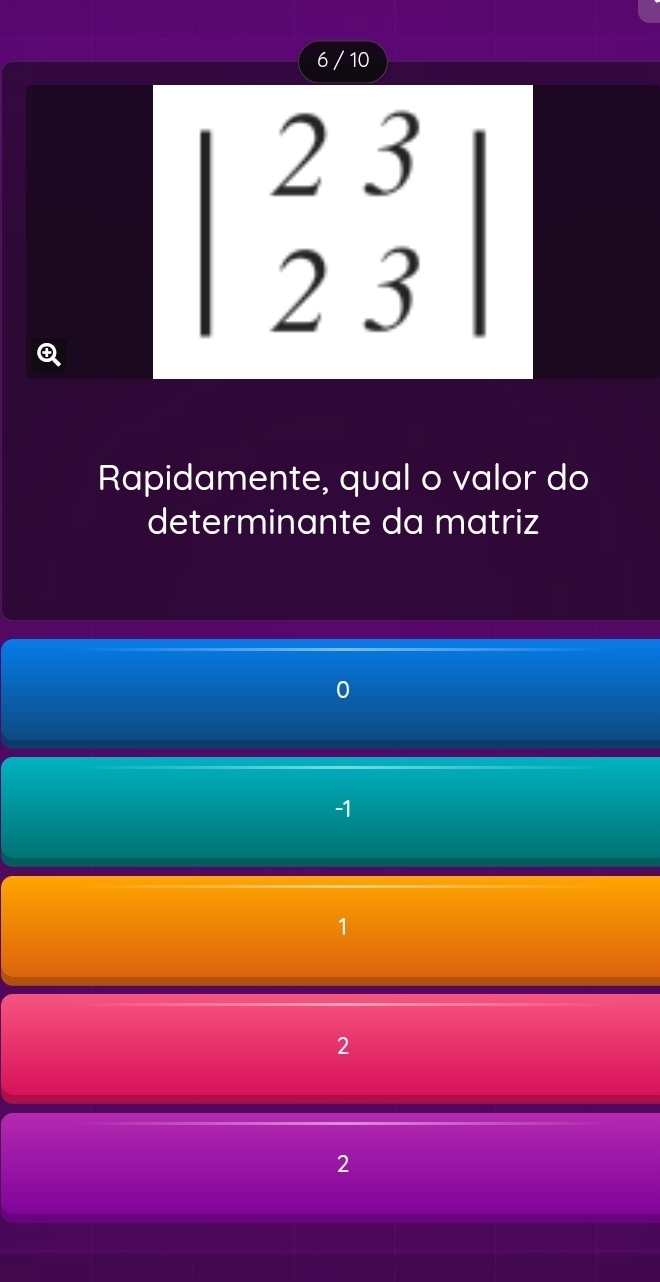
Task: Pick the orange answer 1
Action: (342, 927)
